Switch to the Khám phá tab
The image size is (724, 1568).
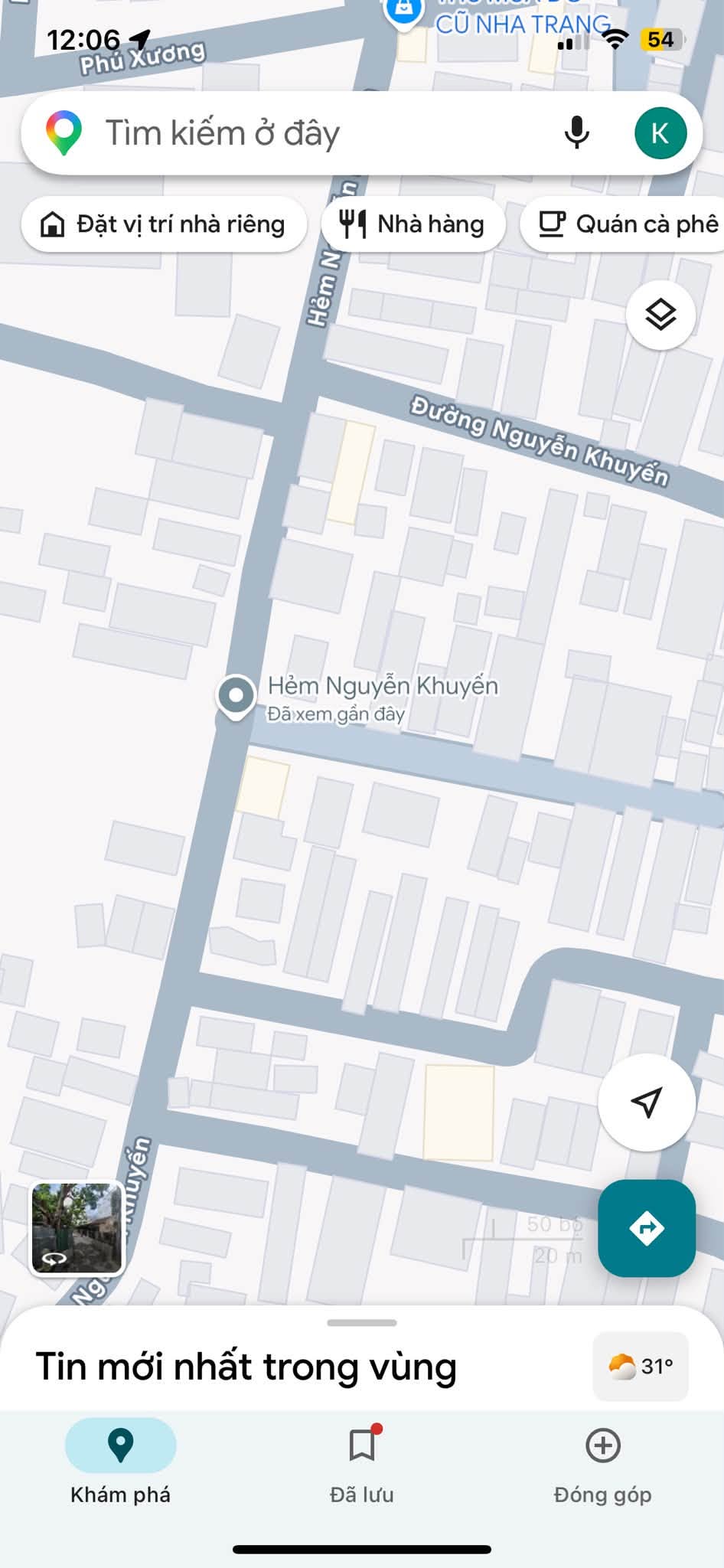[120, 1462]
